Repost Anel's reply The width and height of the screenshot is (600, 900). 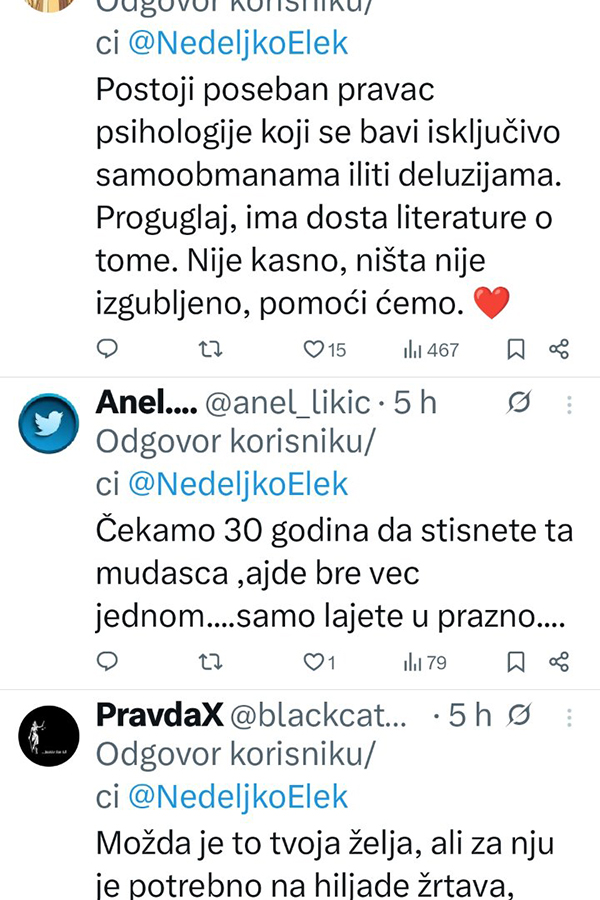point(210,661)
